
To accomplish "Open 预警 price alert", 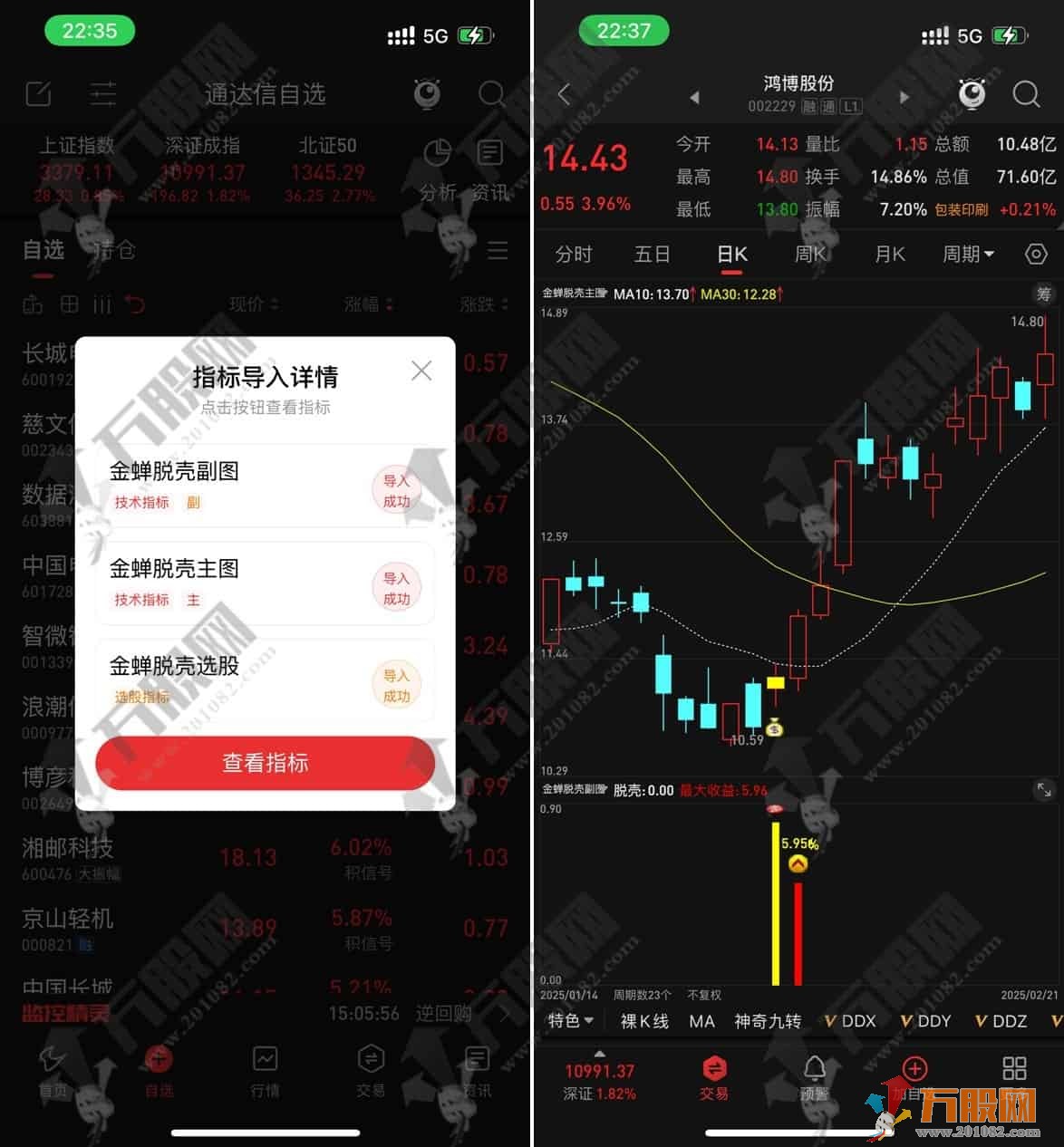I will point(814,1078).
